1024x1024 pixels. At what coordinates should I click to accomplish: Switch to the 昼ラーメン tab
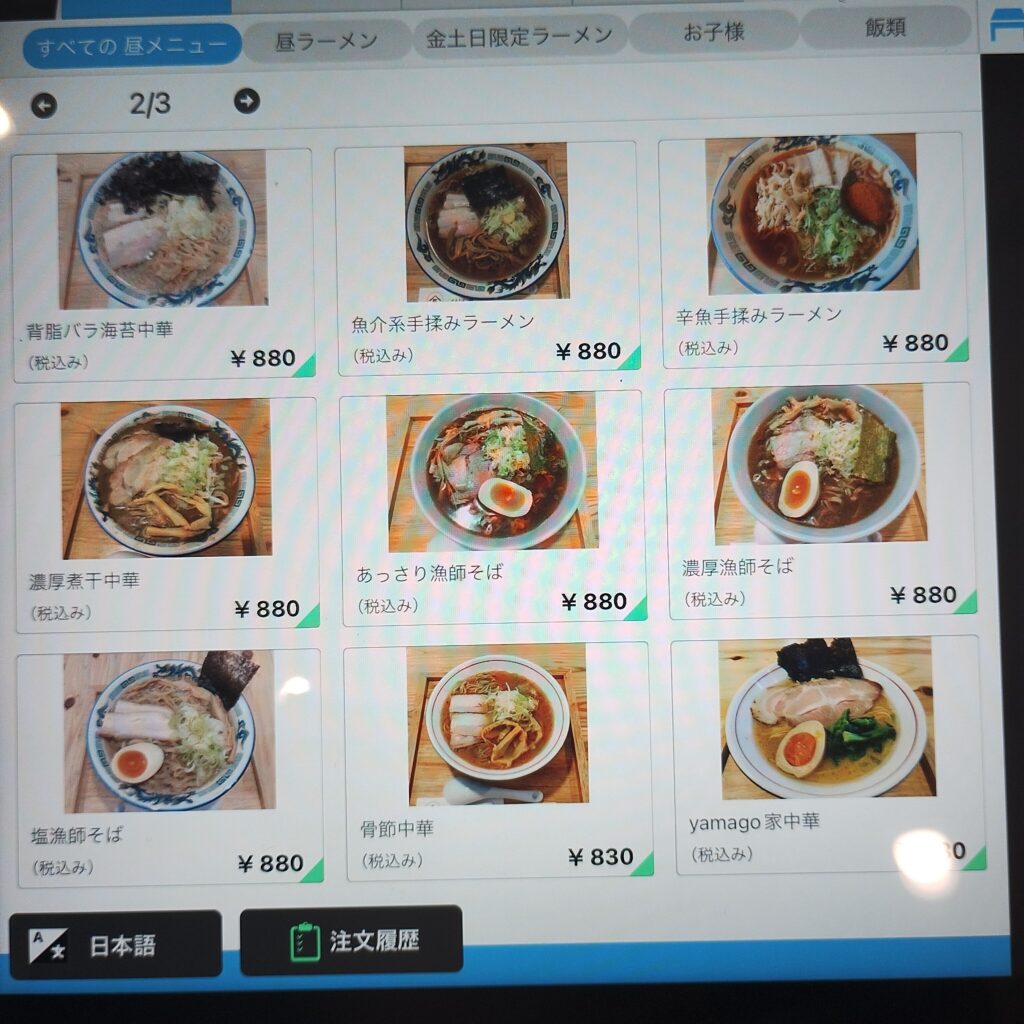click(x=326, y=41)
